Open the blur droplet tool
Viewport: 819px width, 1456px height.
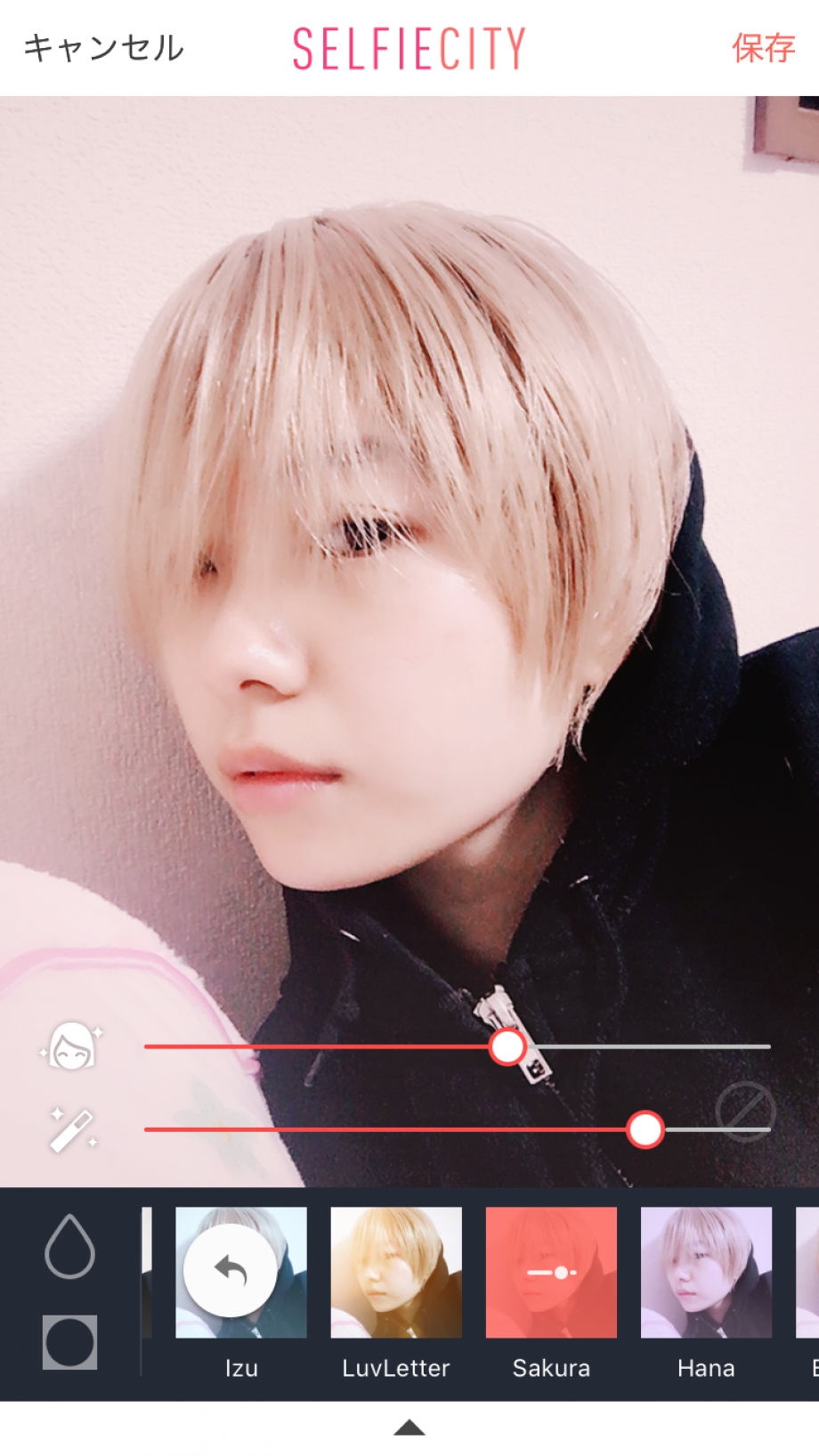click(69, 1246)
